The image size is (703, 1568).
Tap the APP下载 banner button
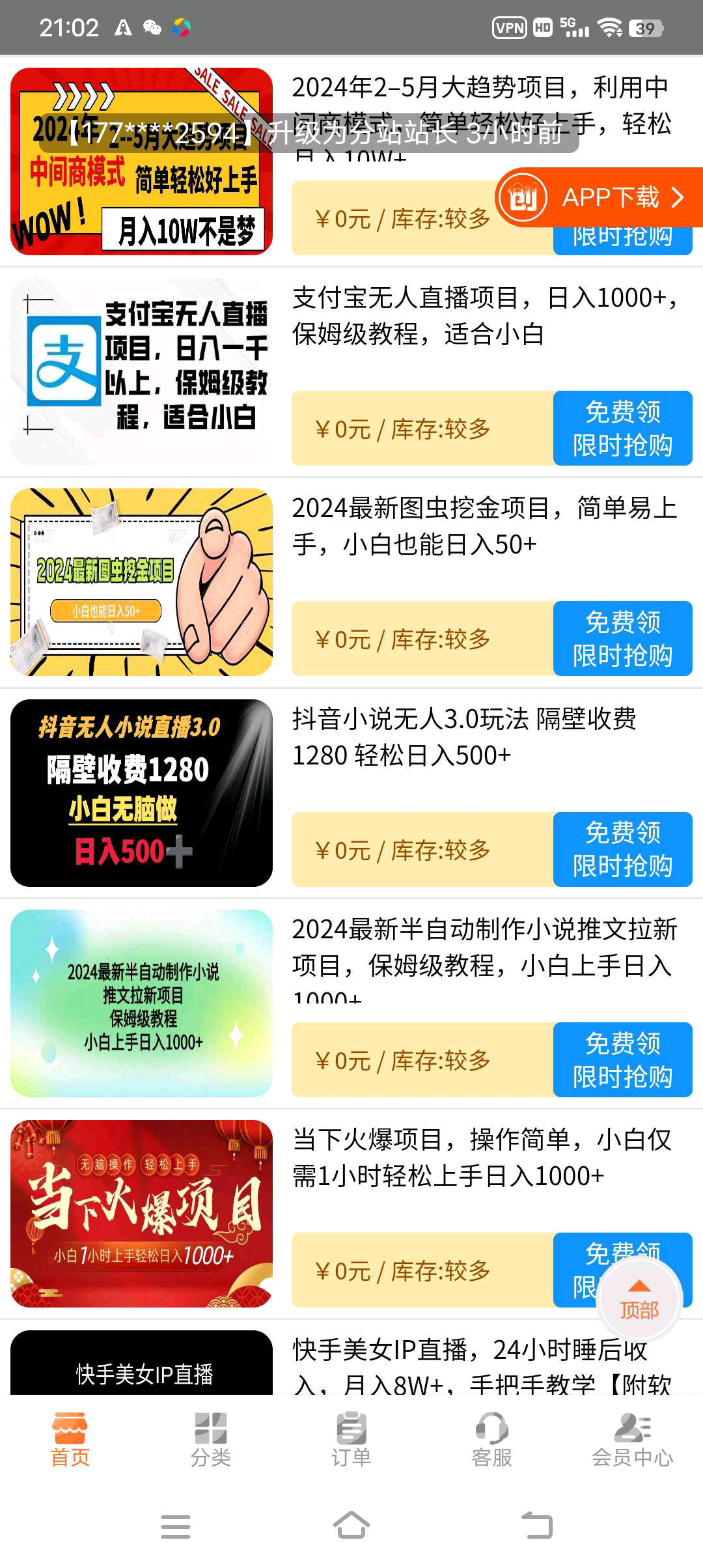[x=599, y=197]
